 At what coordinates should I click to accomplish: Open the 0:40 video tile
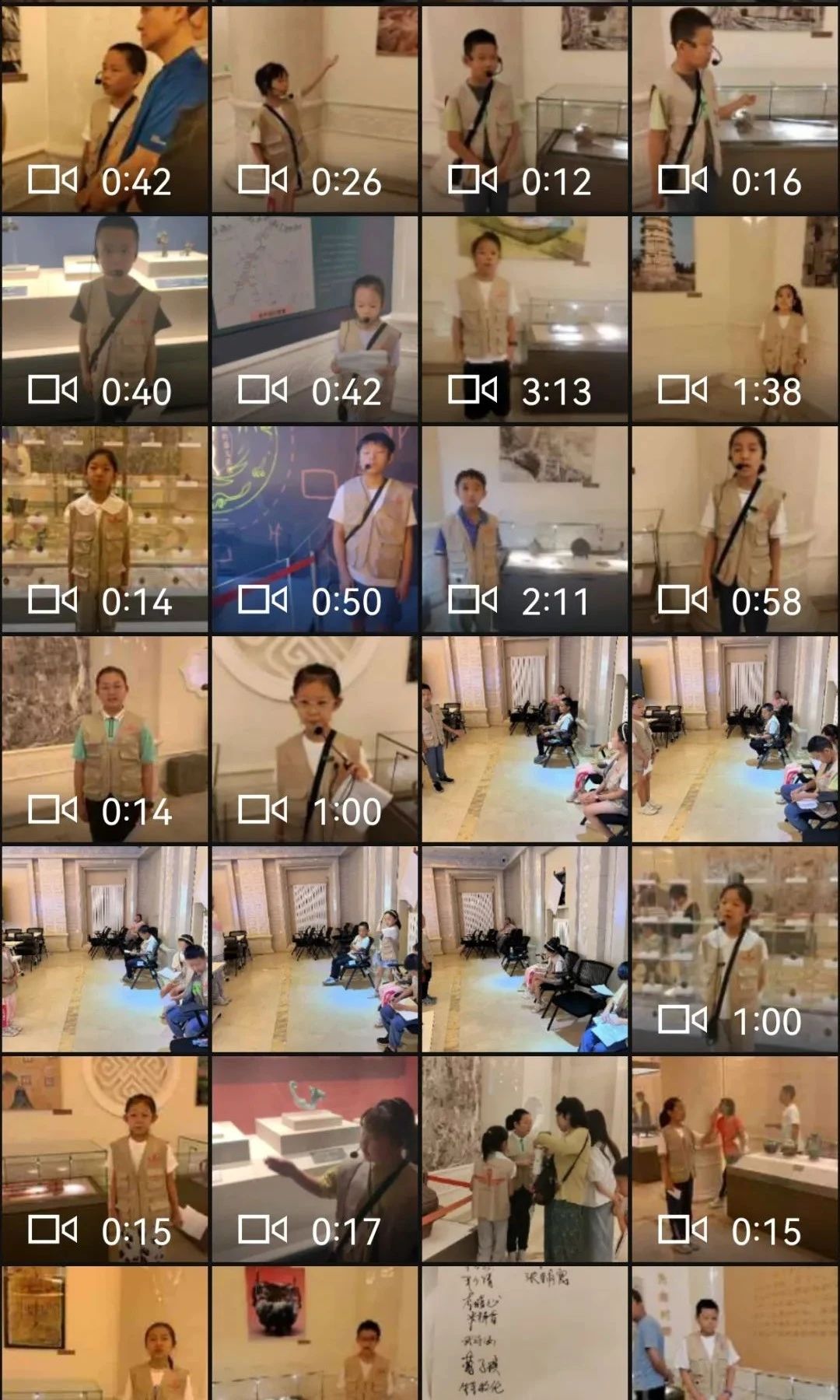[105, 319]
